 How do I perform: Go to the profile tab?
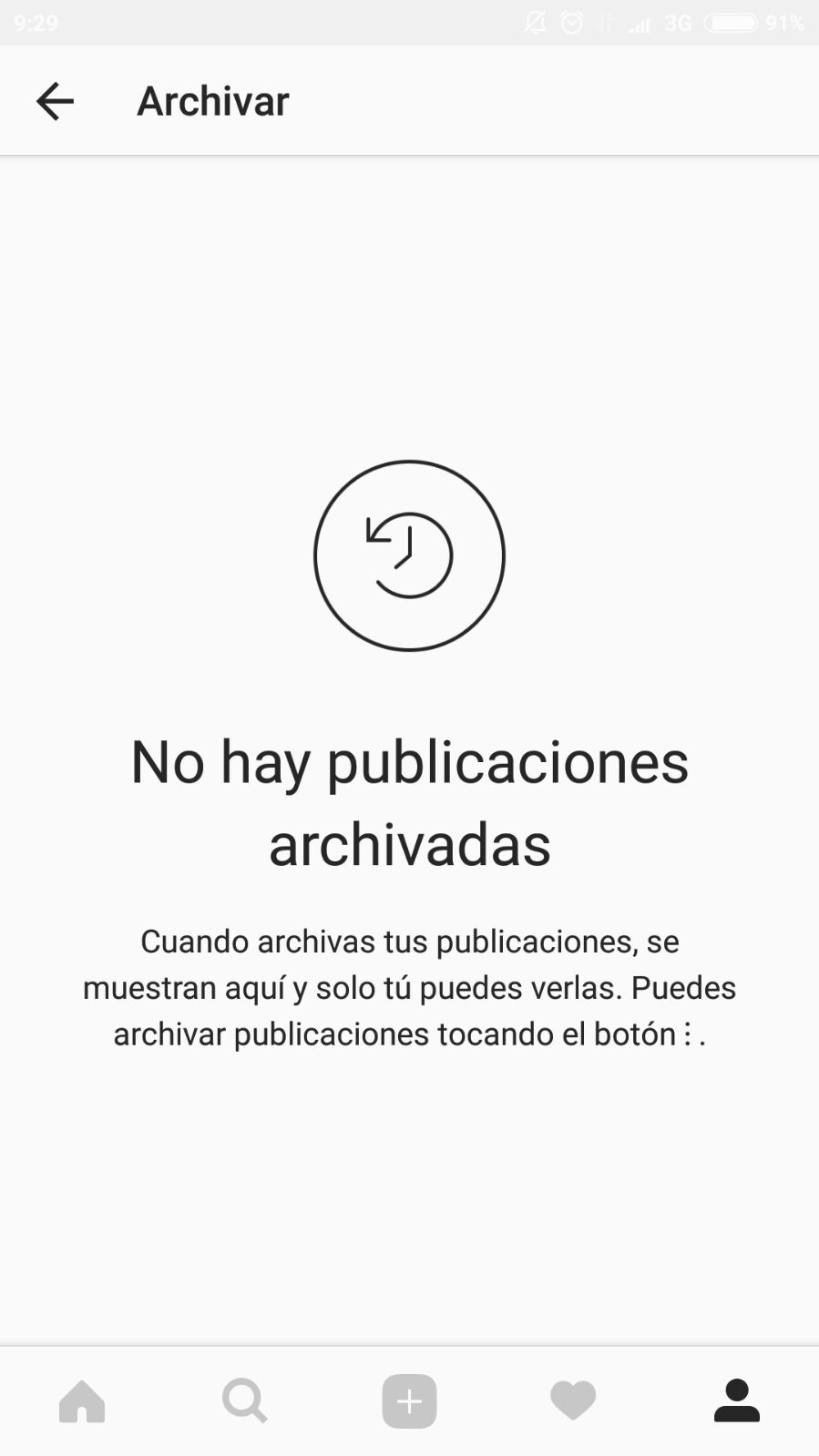[737, 1400]
